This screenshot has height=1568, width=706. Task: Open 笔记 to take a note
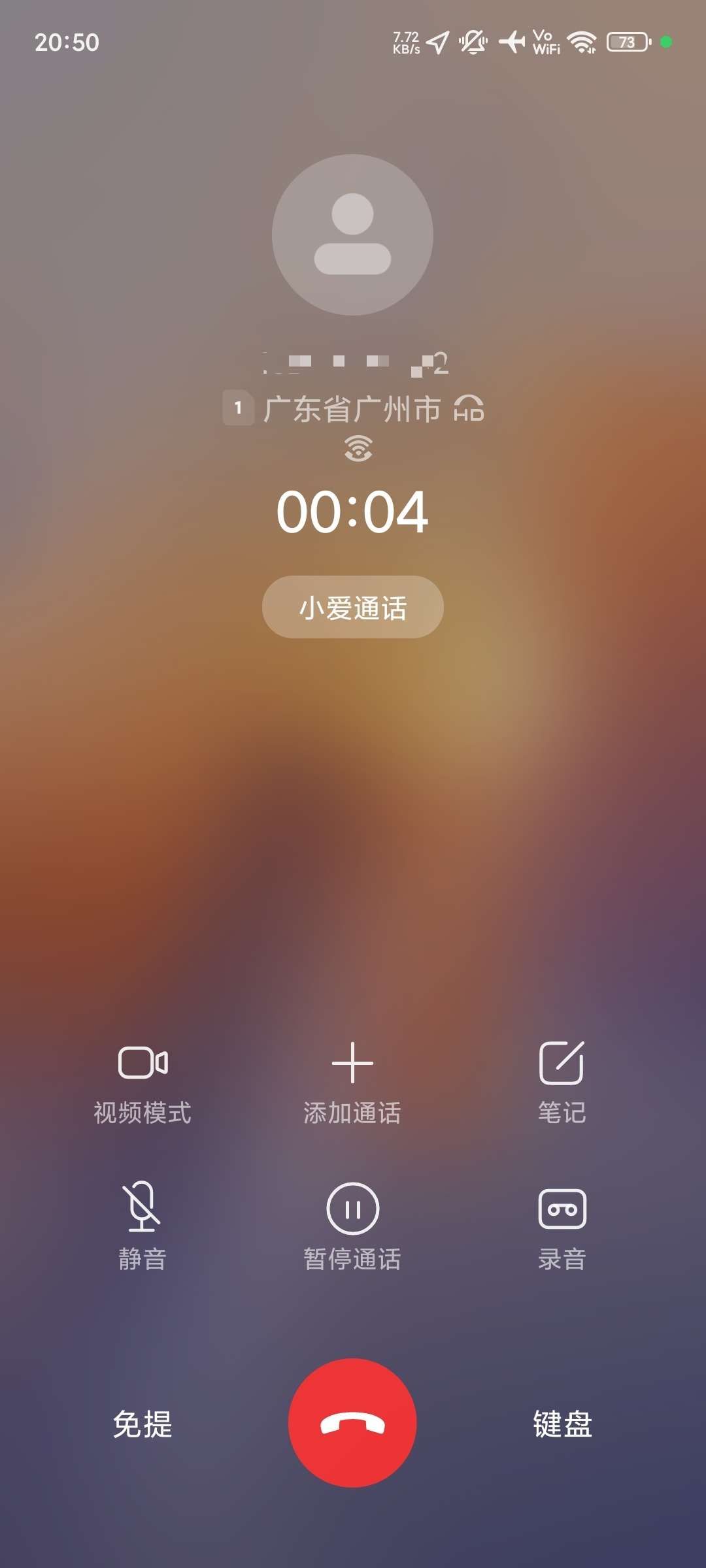pyautogui.click(x=562, y=1081)
